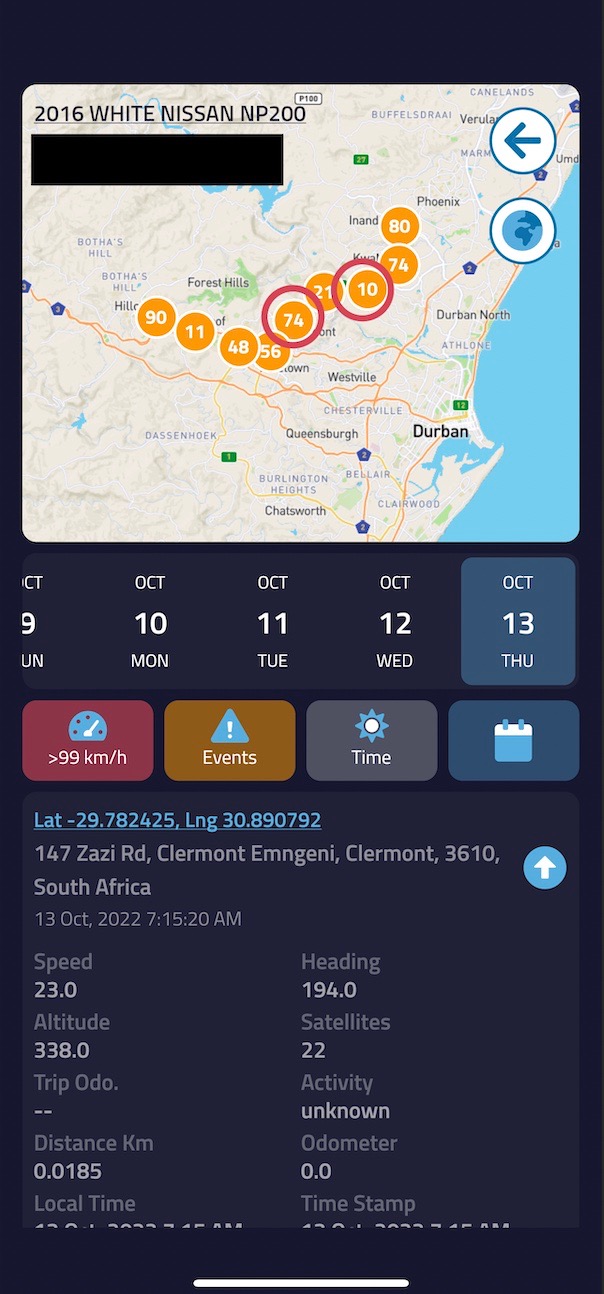This screenshot has height=1294, width=604.
Task: Open the calendar date picker
Action: 513,740
